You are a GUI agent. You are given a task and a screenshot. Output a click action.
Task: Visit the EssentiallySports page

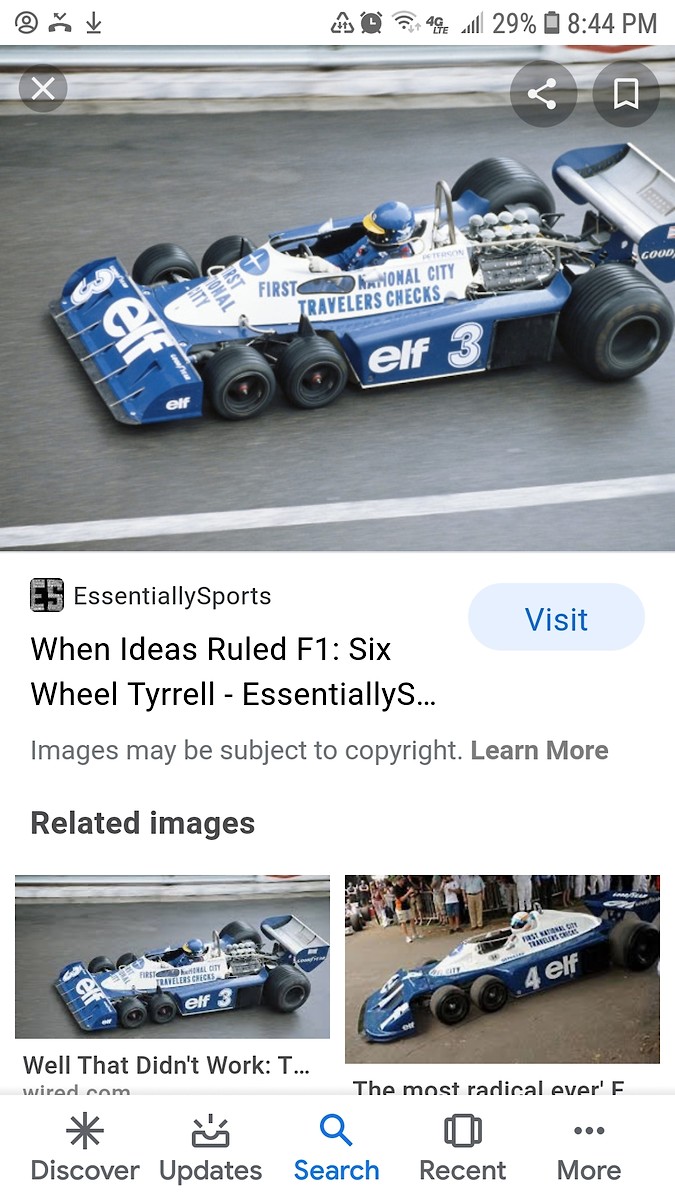tap(556, 619)
